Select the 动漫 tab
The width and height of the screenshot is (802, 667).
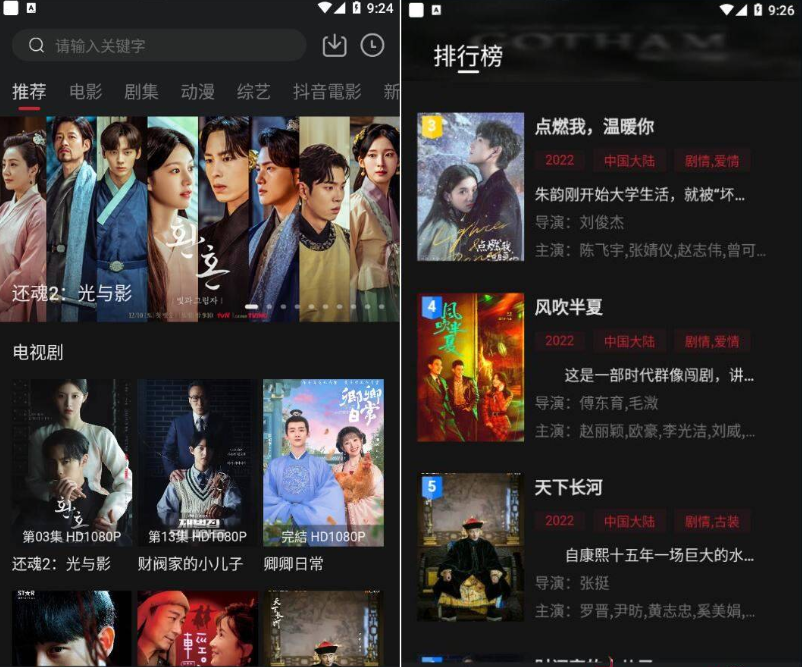click(198, 92)
